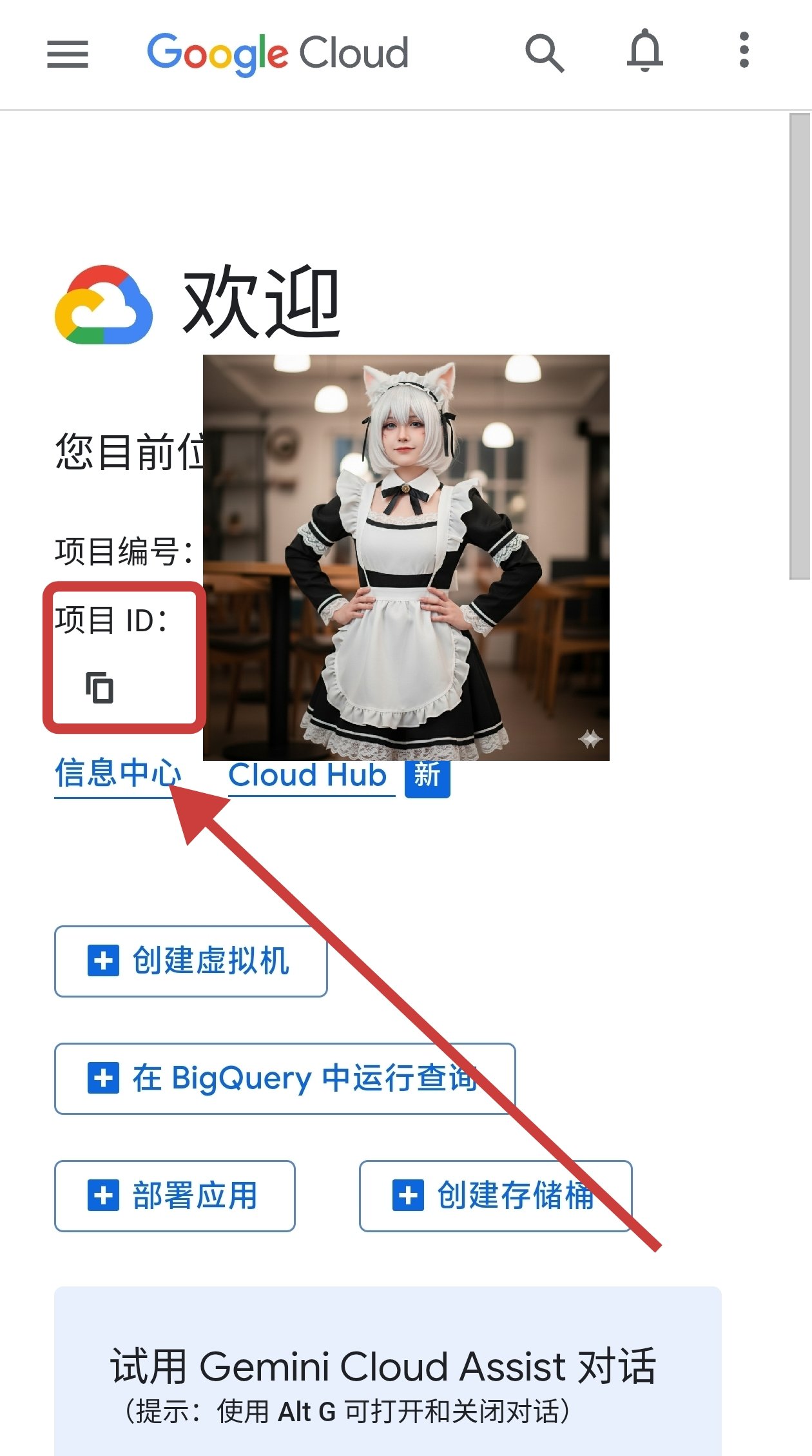Tap the search magnifier icon
The image size is (812, 1456).
[x=545, y=53]
